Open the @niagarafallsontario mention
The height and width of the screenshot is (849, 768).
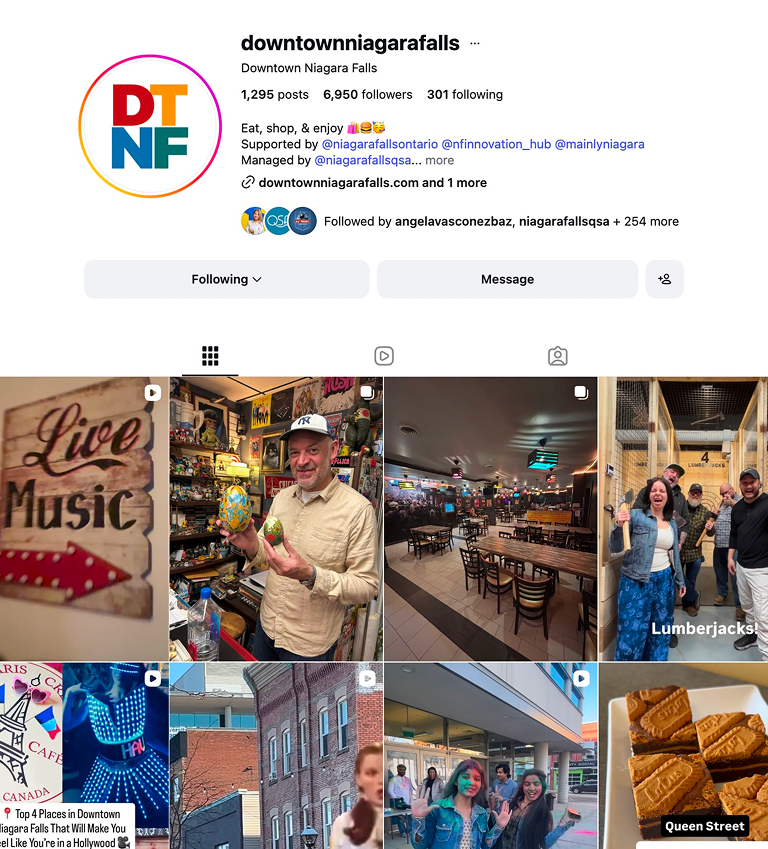pos(379,144)
